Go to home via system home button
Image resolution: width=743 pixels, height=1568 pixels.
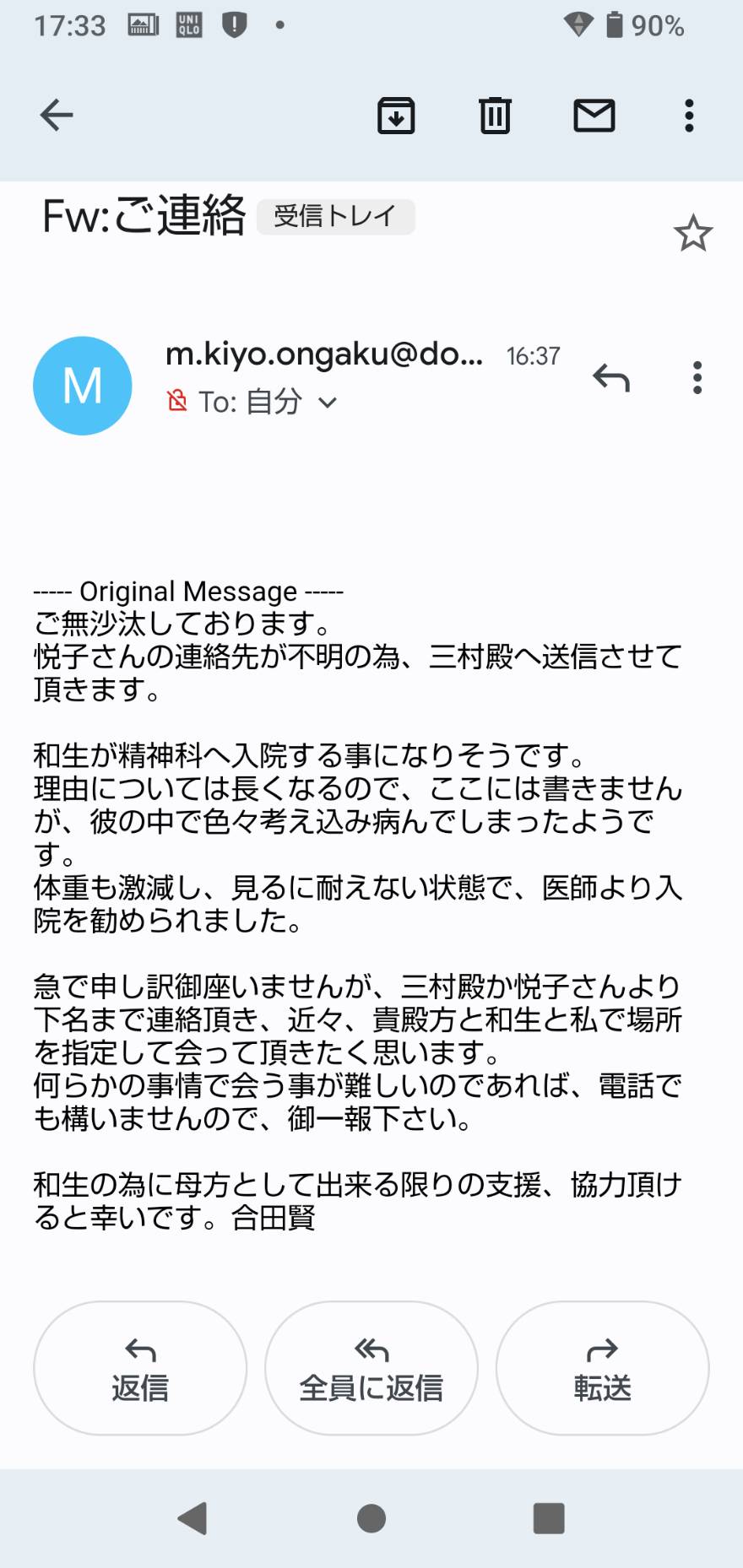pyautogui.click(x=371, y=1518)
